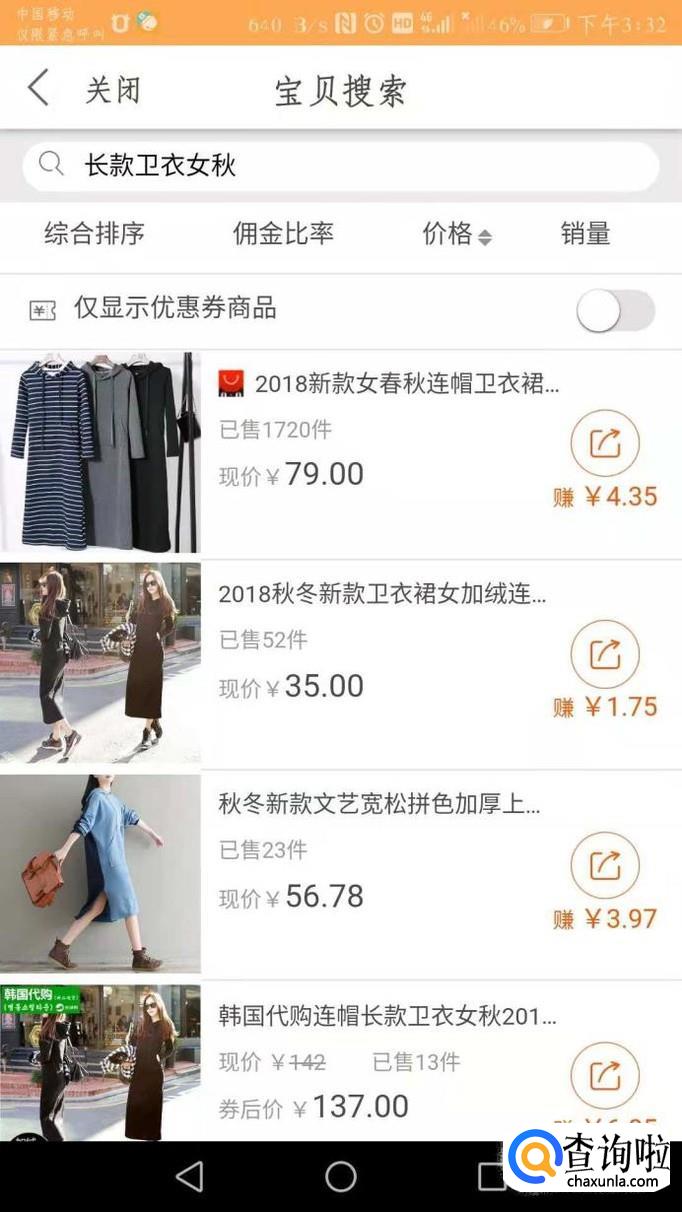Open the 秋冬新款文艺宽松拼色加厚 product
This screenshot has width=682, height=1212.
[379, 804]
